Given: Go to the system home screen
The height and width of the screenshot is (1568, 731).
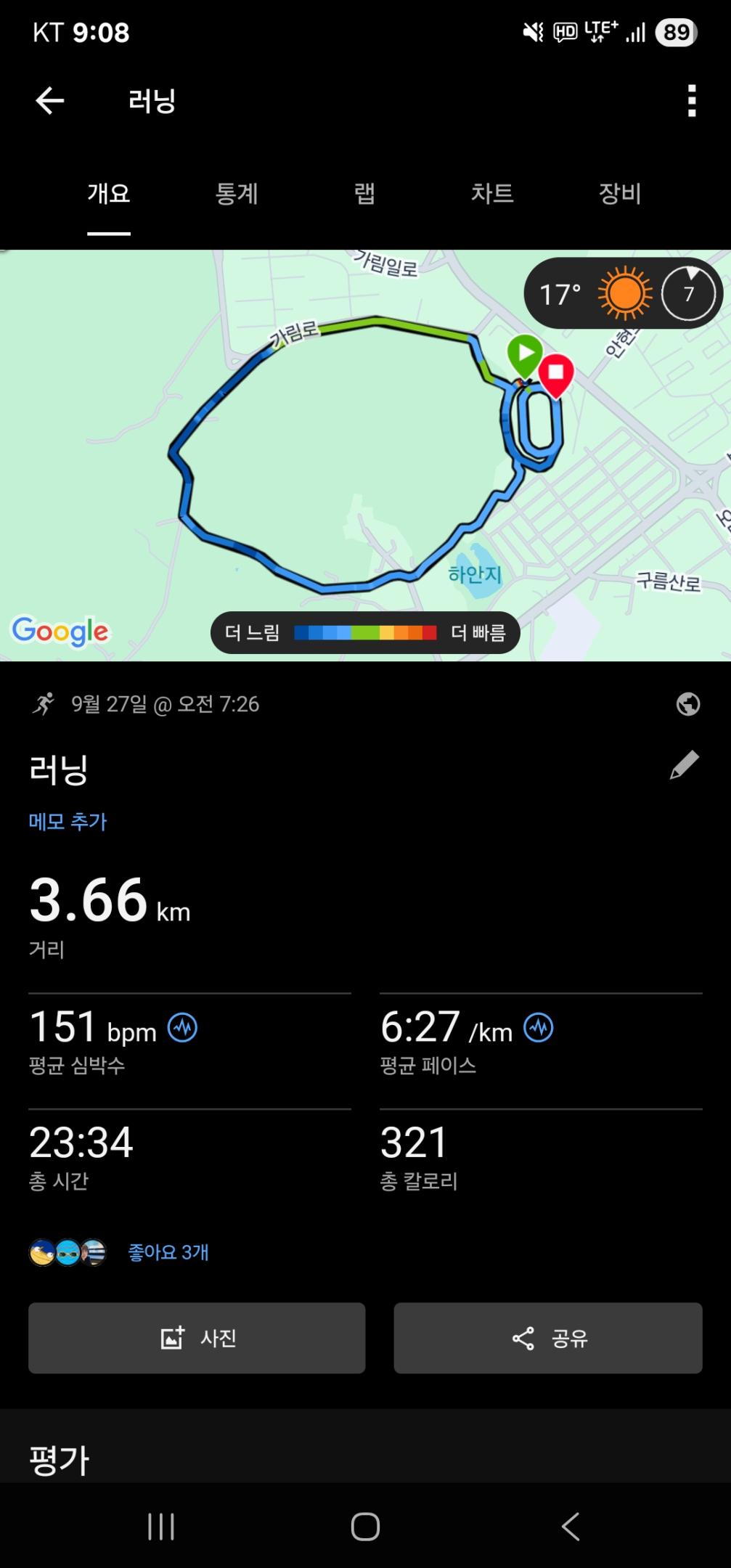Looking at the screenshot, I should (x=365, y=1527).
